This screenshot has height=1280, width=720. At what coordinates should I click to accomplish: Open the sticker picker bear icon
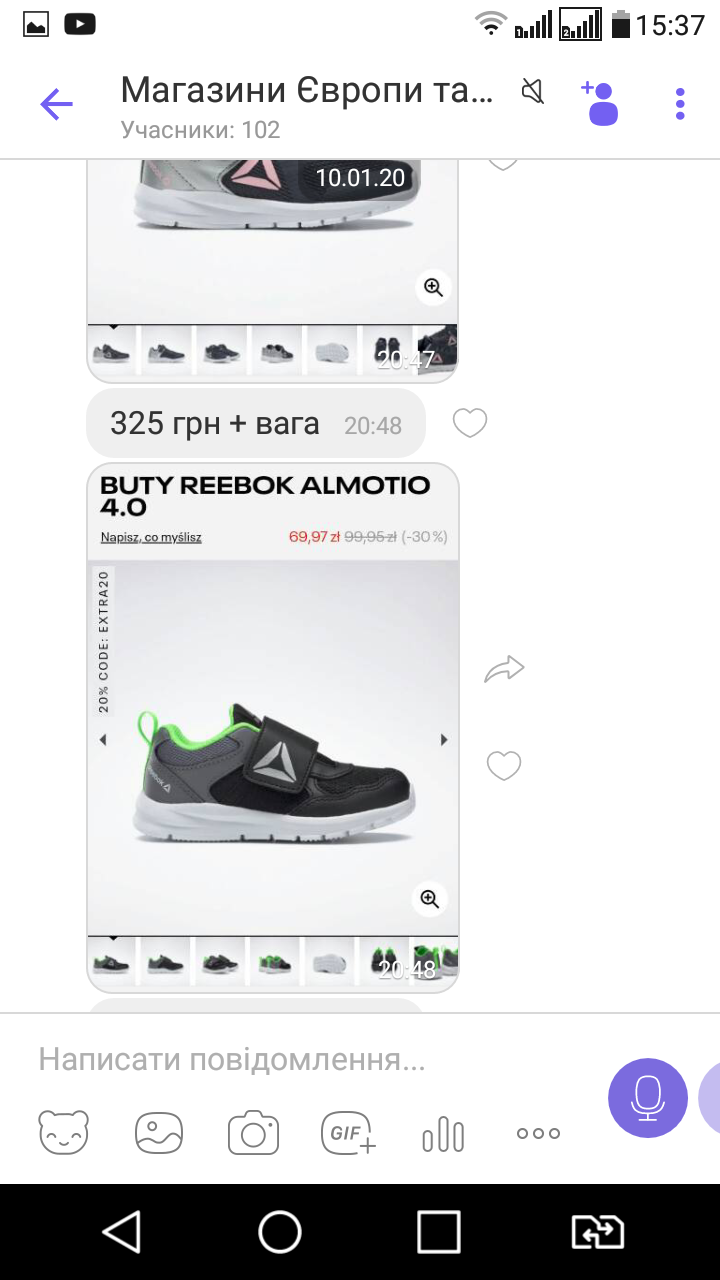pyautogui.click(x=63, y=1133)
